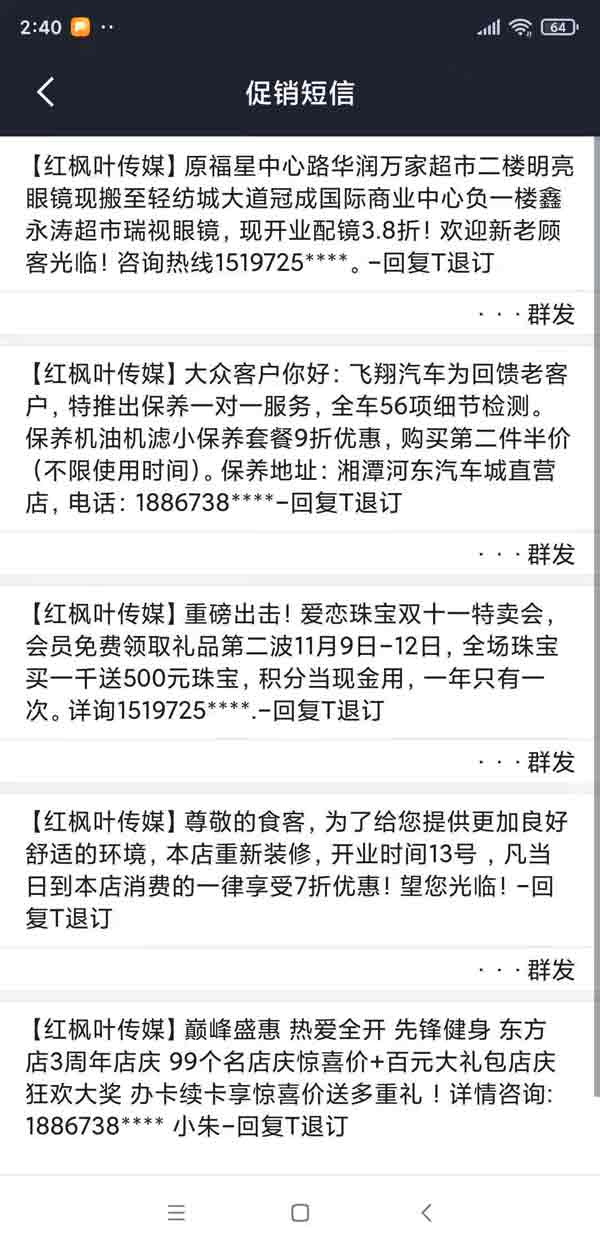This screenshot has height=1247, width=600.
Task: Mass-send the 尊敬的食客 message via 群发
Action: [550, 970]
